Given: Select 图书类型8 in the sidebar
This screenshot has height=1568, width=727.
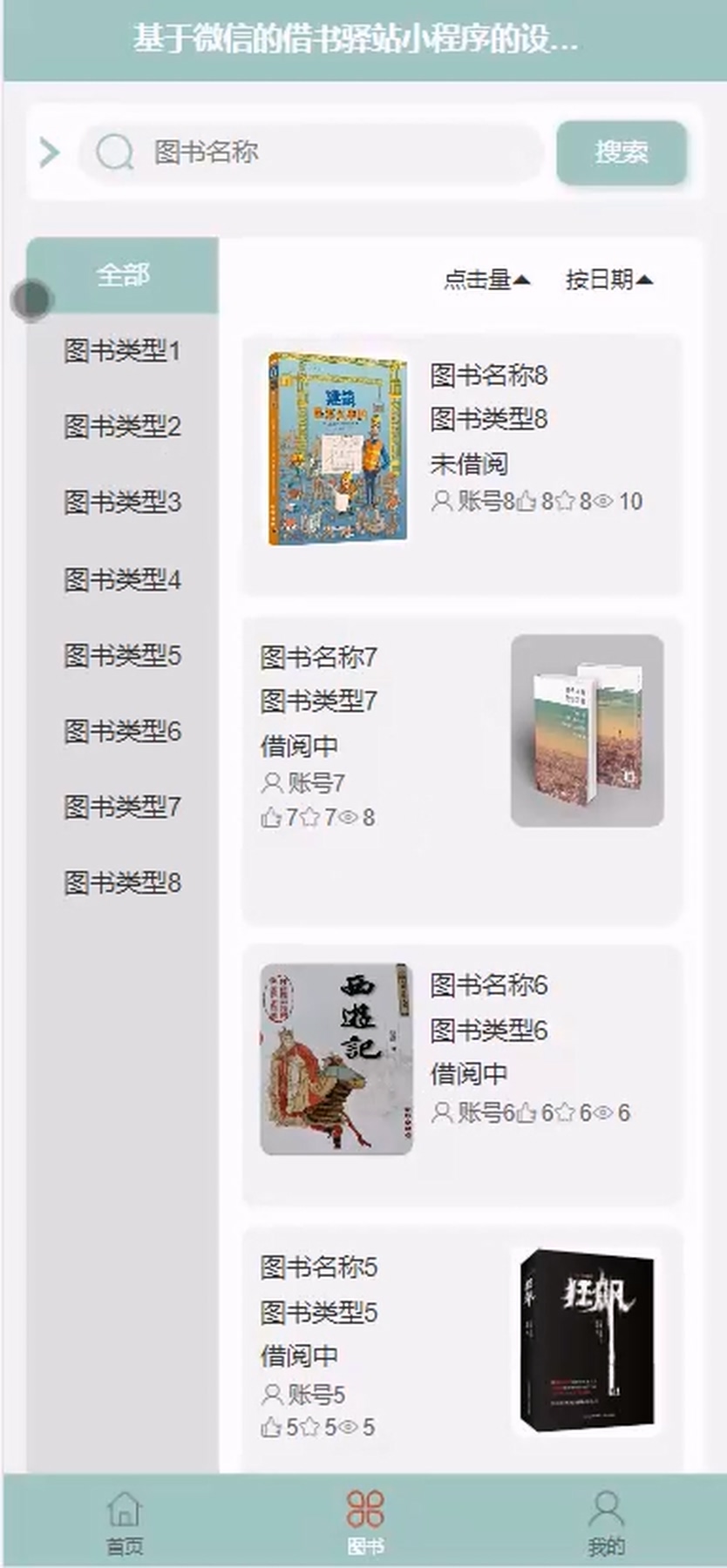Looking at the screenshot, I should click(123, 882).
